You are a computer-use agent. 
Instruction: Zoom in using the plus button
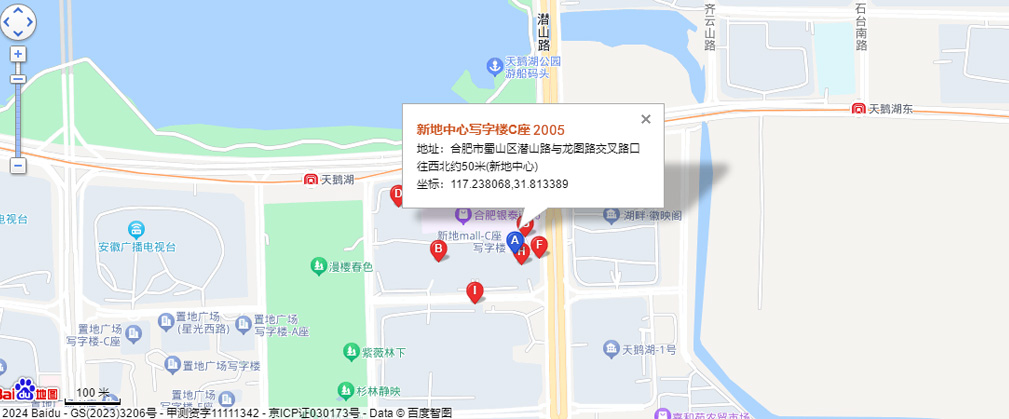[x=18, y=54]
